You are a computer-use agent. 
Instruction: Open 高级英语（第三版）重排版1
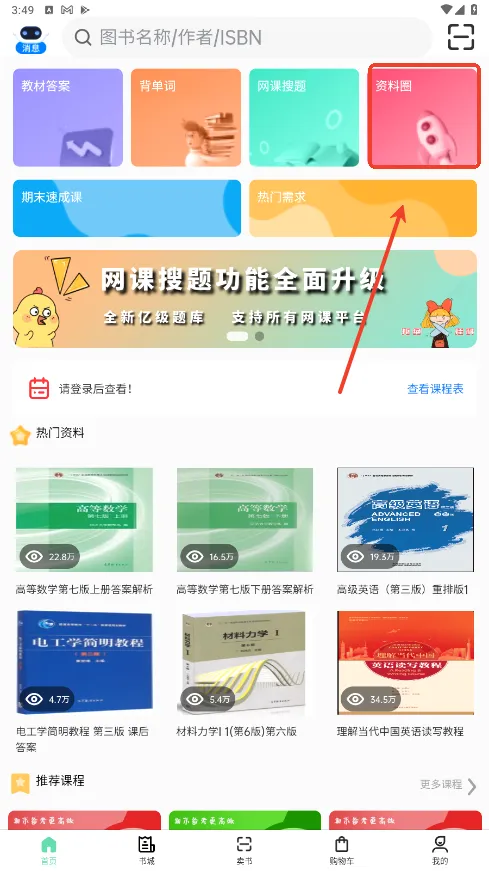pos(406,532)
